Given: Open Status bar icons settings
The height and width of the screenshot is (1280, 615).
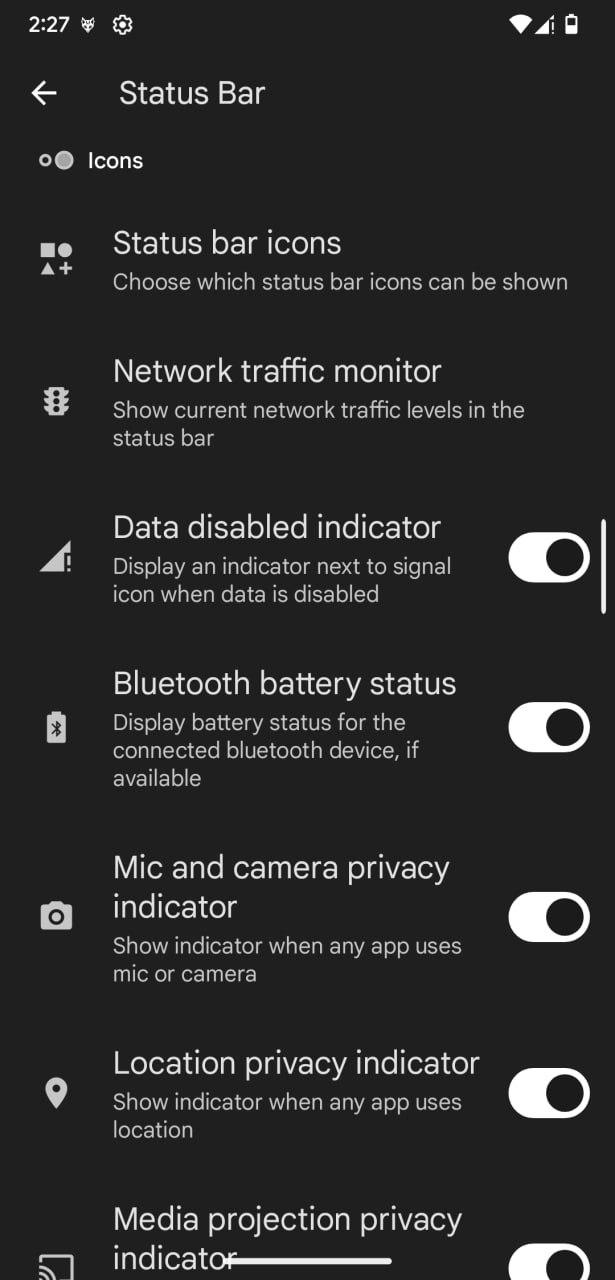Looking at the screenshot, I should pos(307,260).
